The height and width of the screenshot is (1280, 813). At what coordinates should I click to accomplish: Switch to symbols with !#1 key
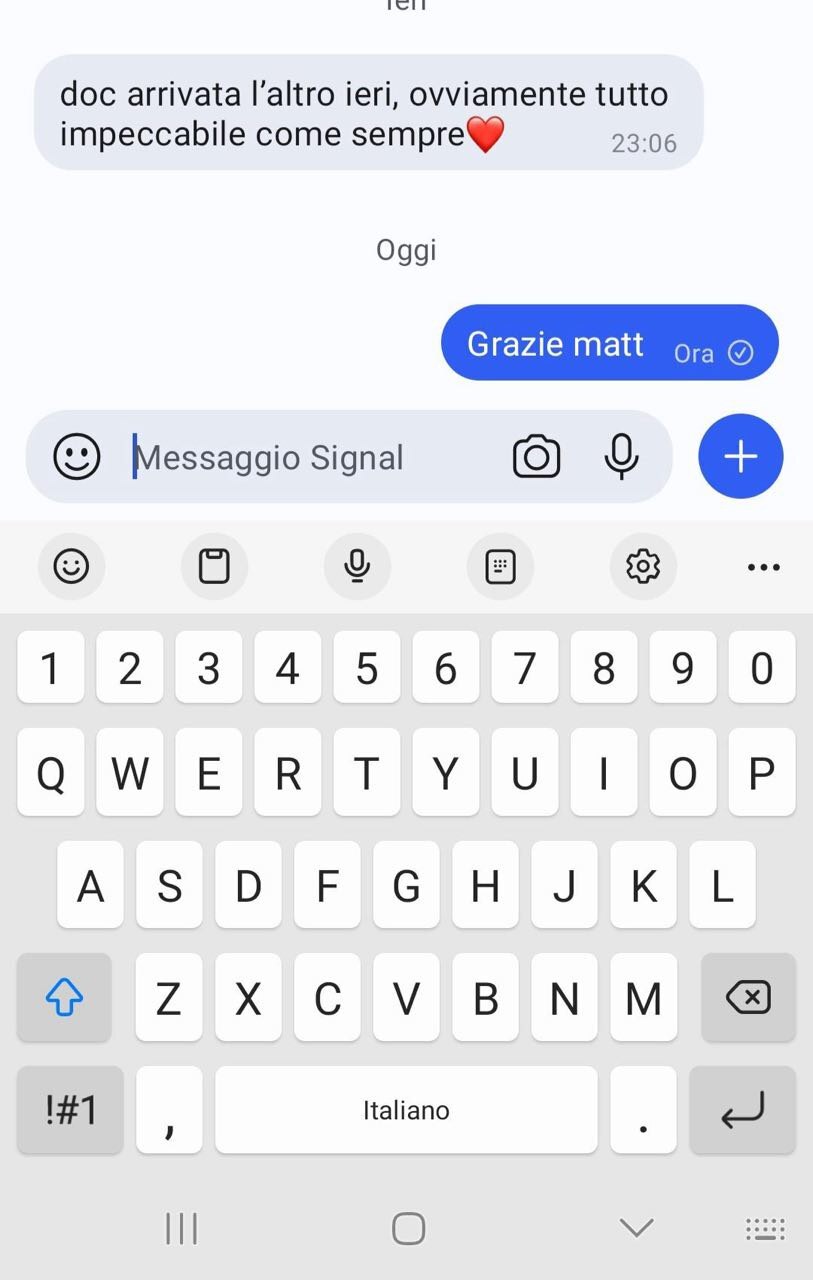click(70, 1110)
